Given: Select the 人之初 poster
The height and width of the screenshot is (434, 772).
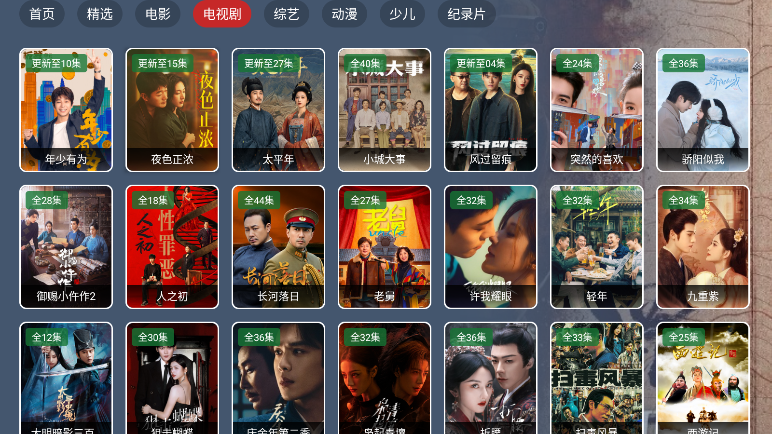Looking at the screenshot, I should (x=172, y=246).
